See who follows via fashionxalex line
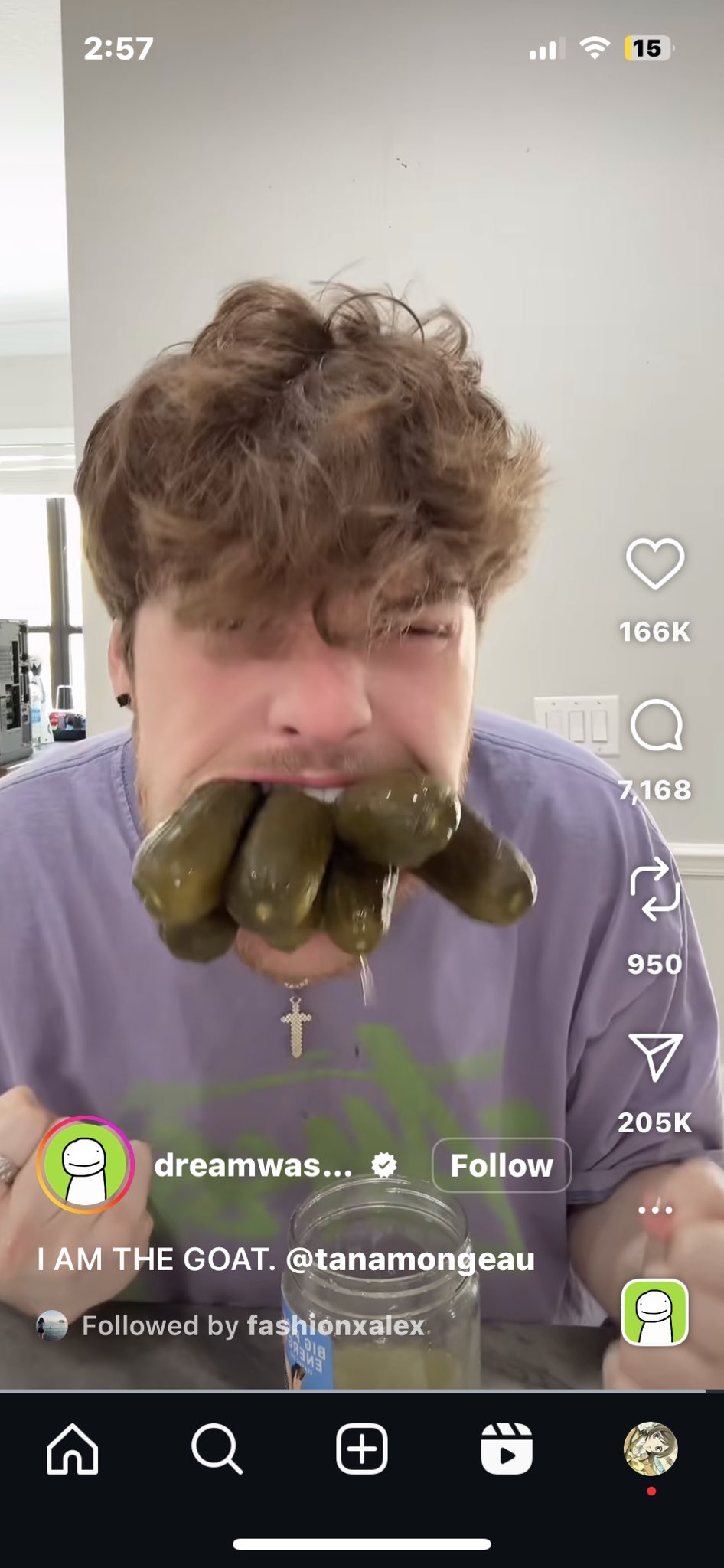The width and height of the screenshot is (724, 1568). 253,1325
